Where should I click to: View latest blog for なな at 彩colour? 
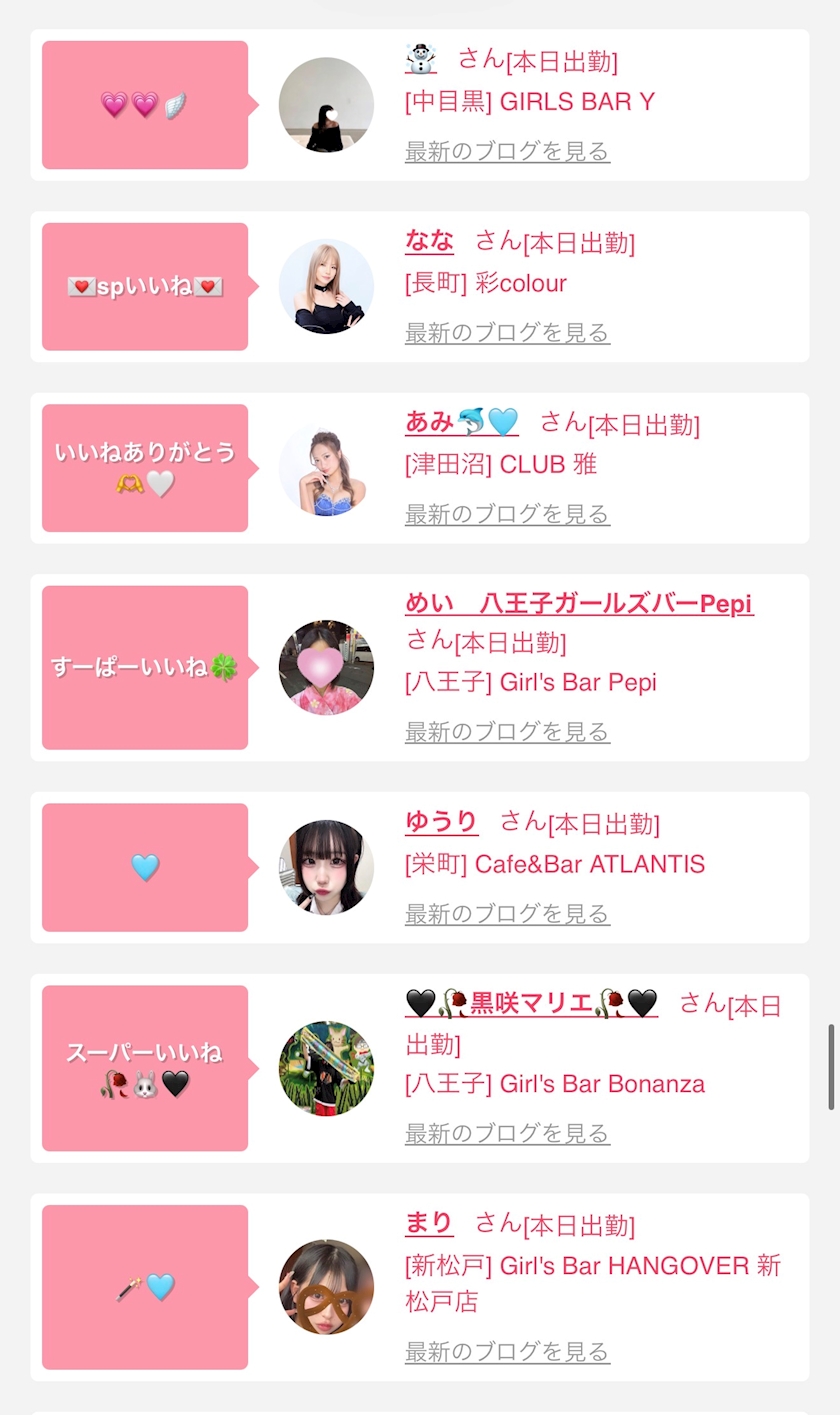coord(507,333)
